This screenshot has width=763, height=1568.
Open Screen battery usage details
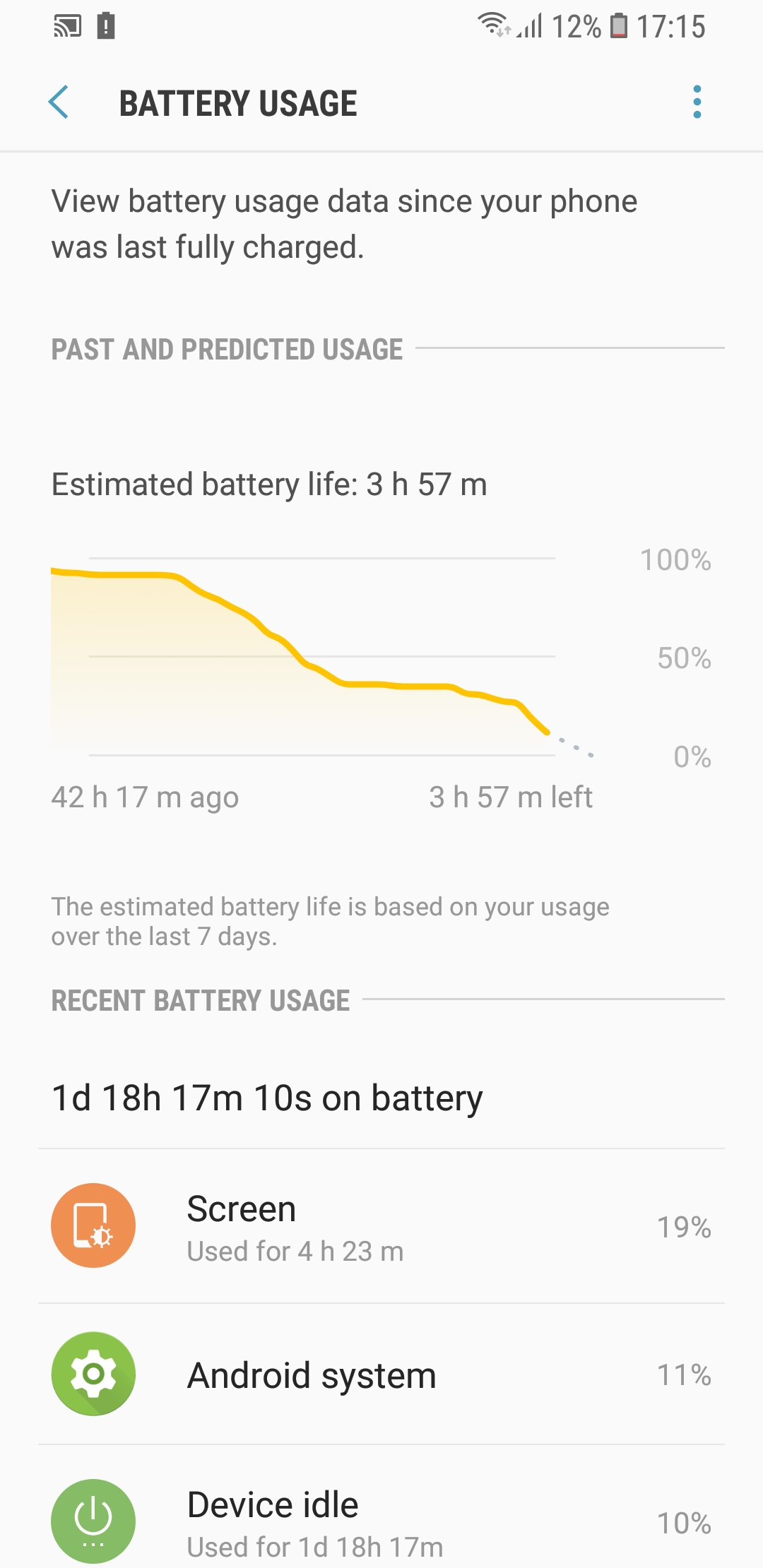point(381,1227)
